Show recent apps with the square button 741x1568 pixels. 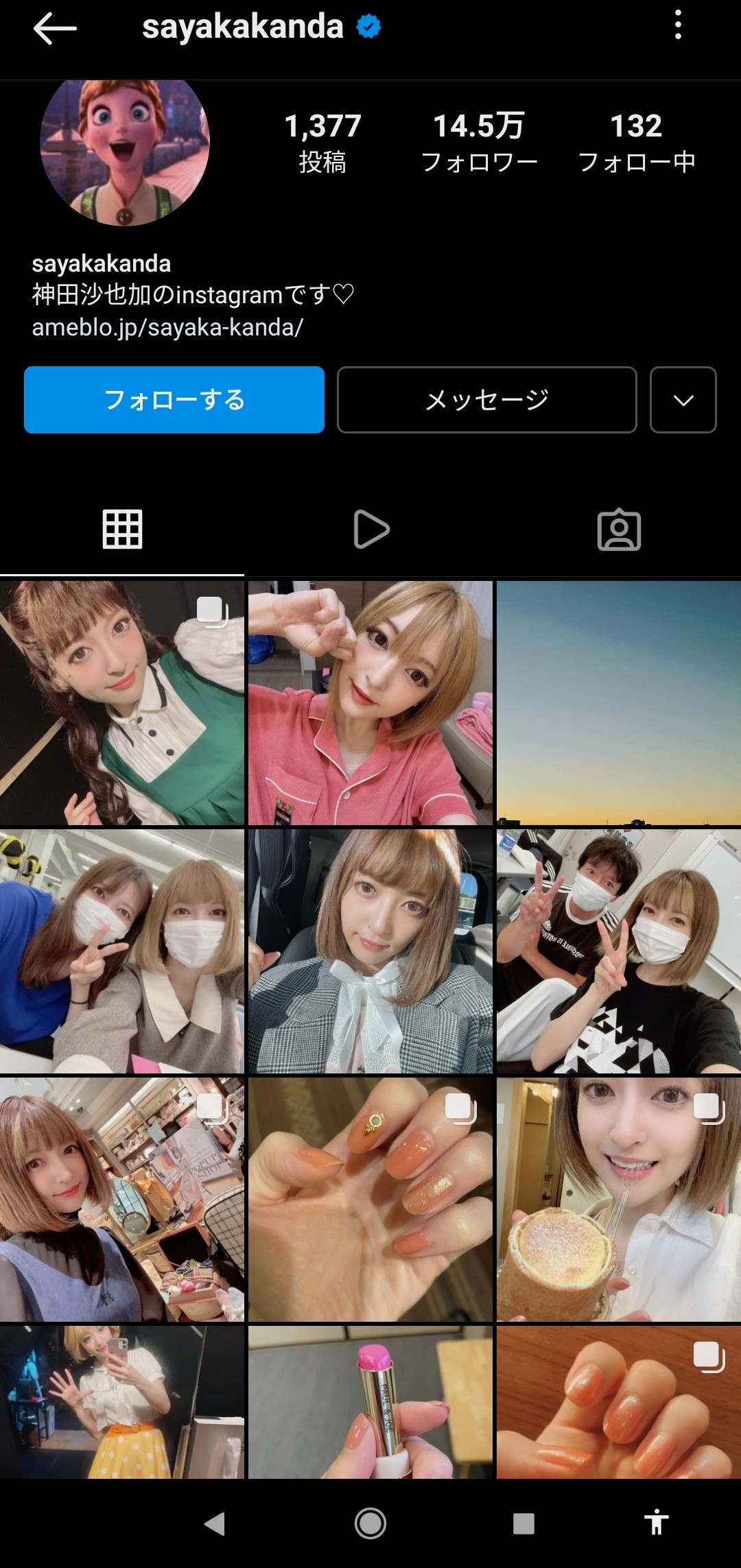pyautogui.click(x=524, y=1523)
